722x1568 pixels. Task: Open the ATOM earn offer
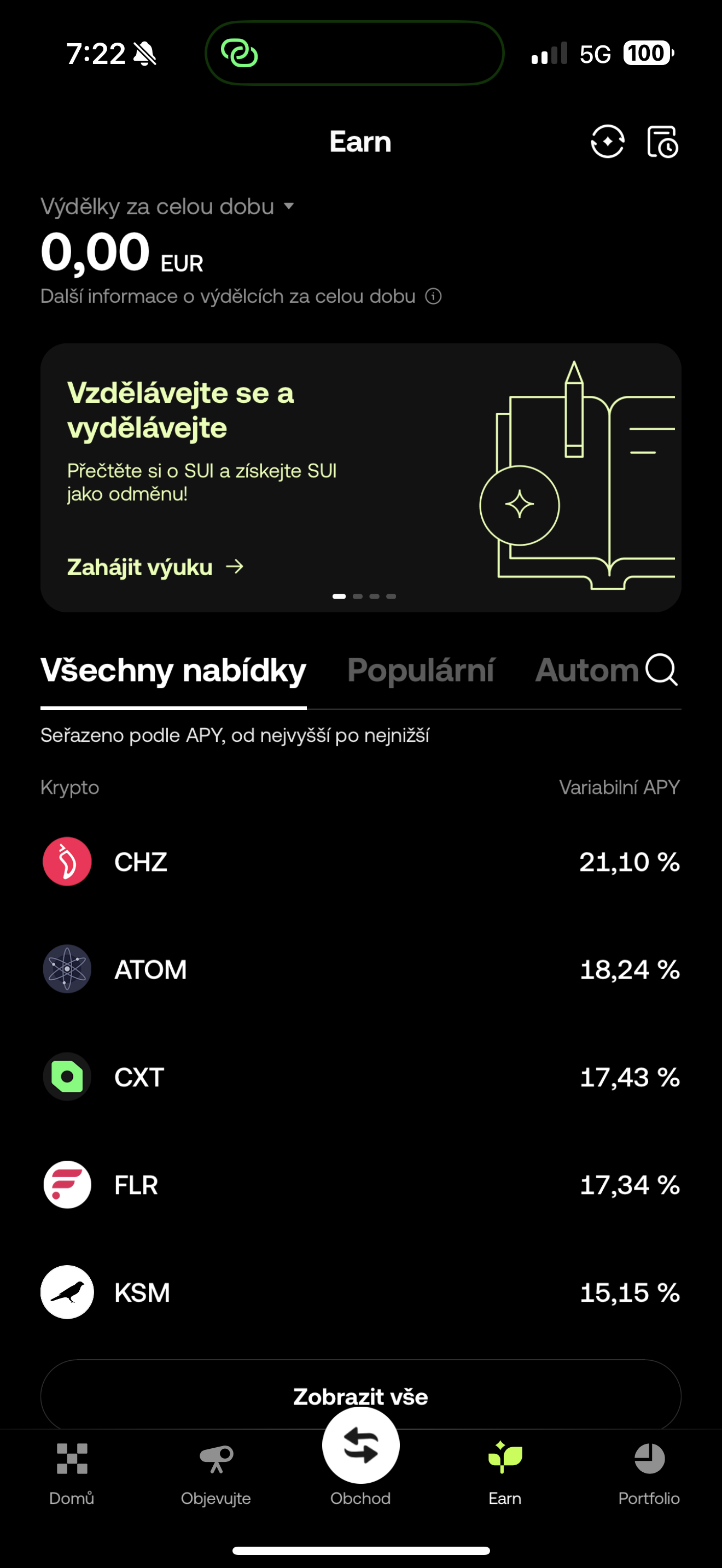pos(360,970)
